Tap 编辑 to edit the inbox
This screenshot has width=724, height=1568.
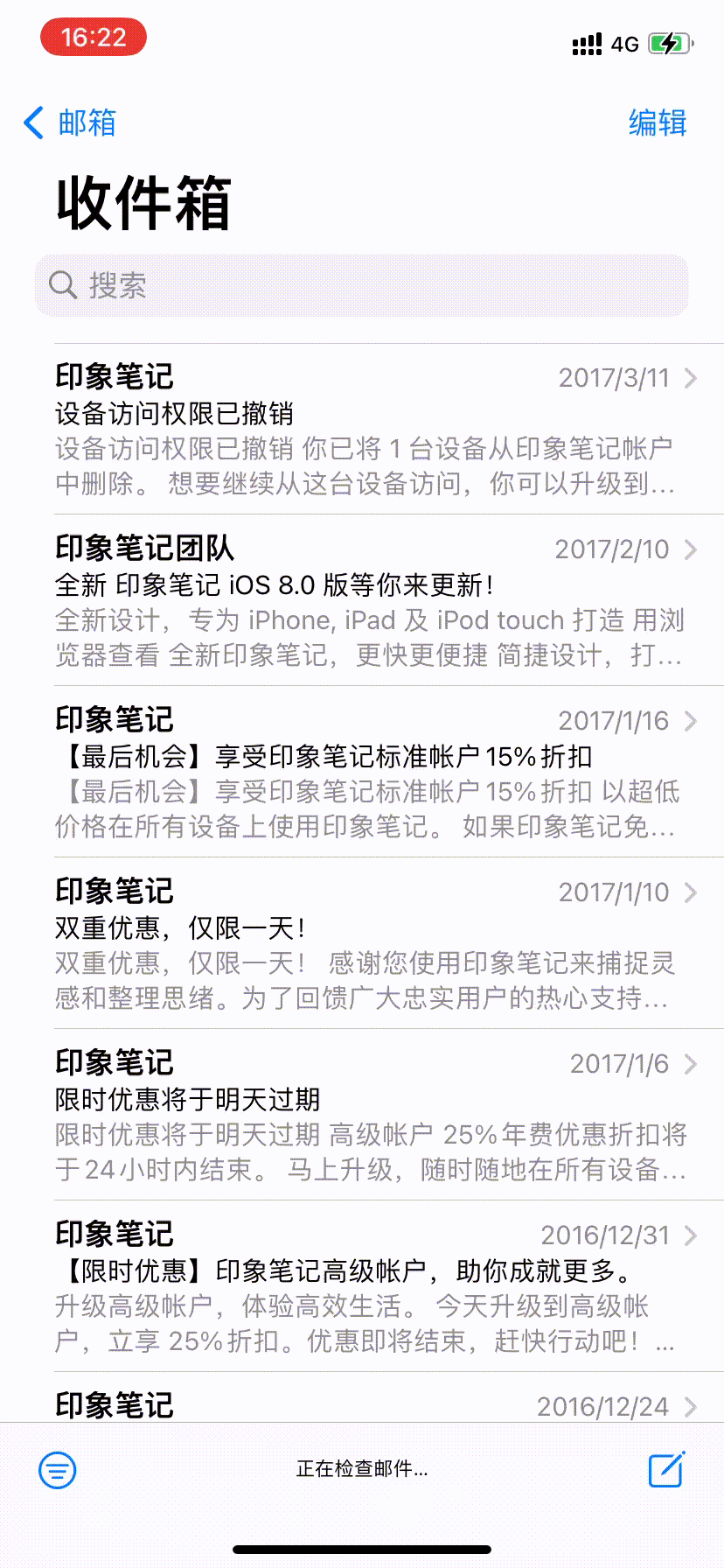658,122
